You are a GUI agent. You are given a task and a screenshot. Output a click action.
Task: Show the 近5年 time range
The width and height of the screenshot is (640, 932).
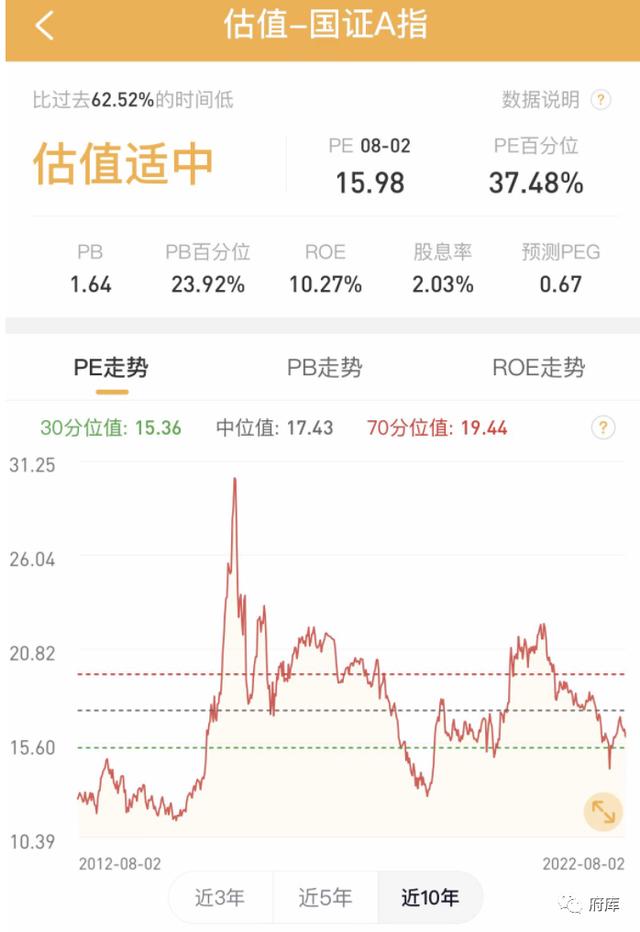tap(325, 897)
